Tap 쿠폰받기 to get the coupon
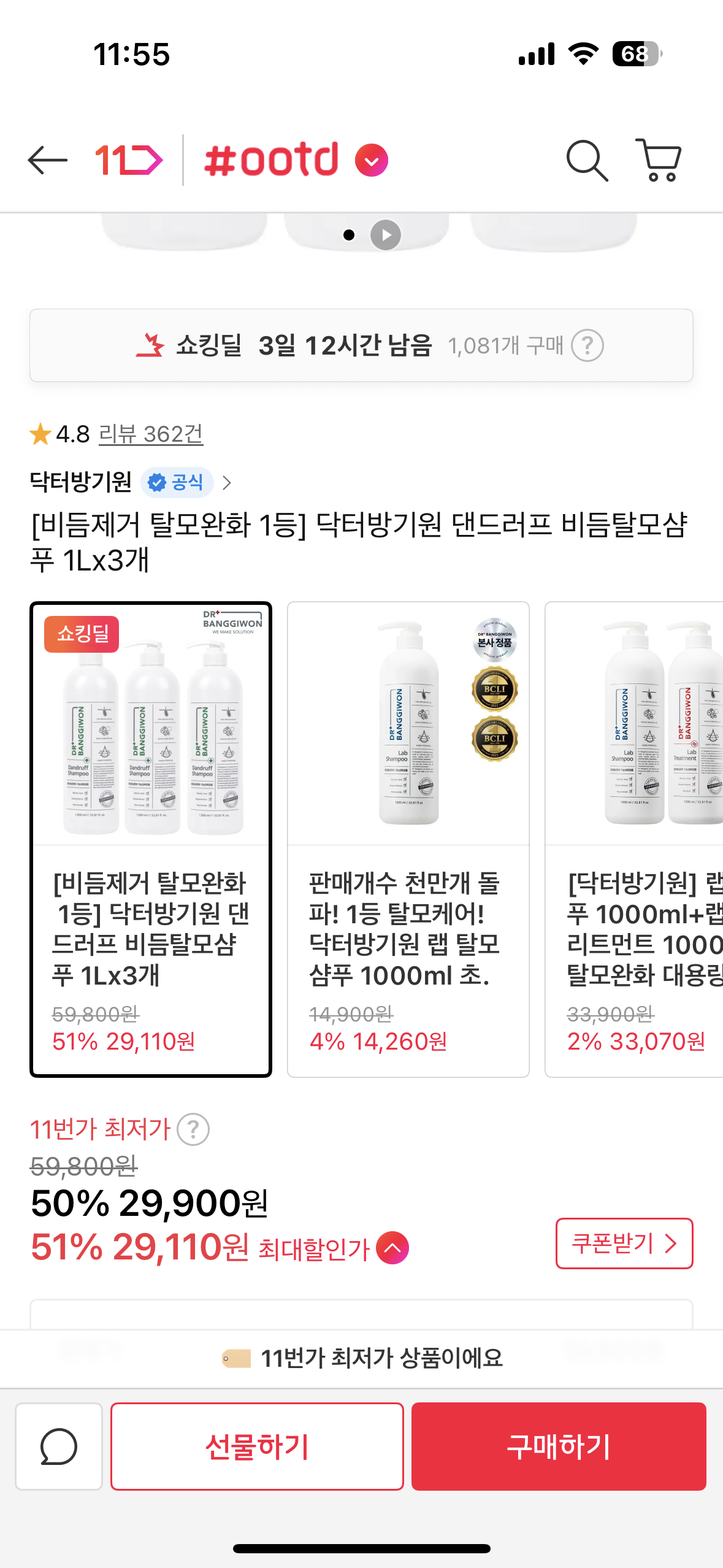 pyautogui.click(x=624, y=1243)
